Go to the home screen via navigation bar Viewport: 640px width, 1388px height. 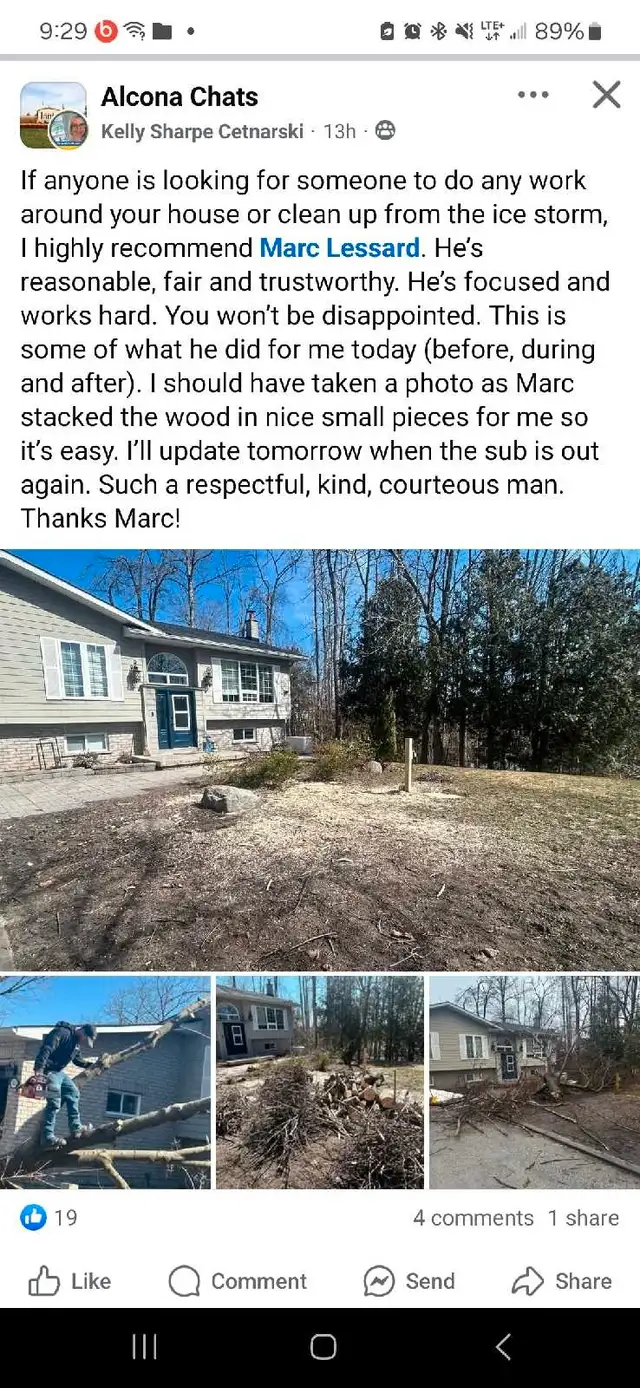point(323,1347)
